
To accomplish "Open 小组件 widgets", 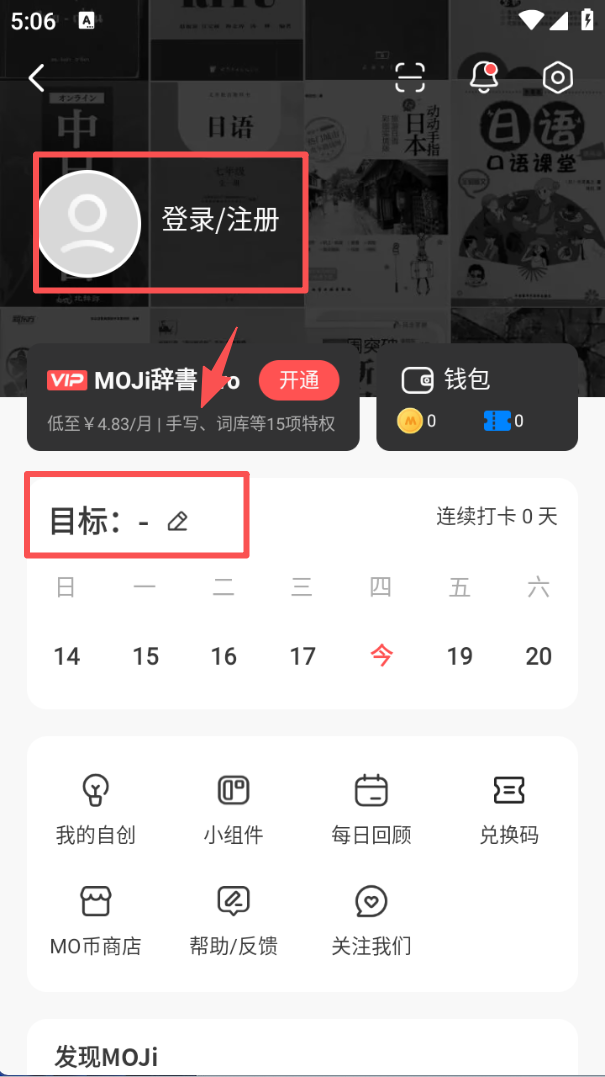I will 233,808.
